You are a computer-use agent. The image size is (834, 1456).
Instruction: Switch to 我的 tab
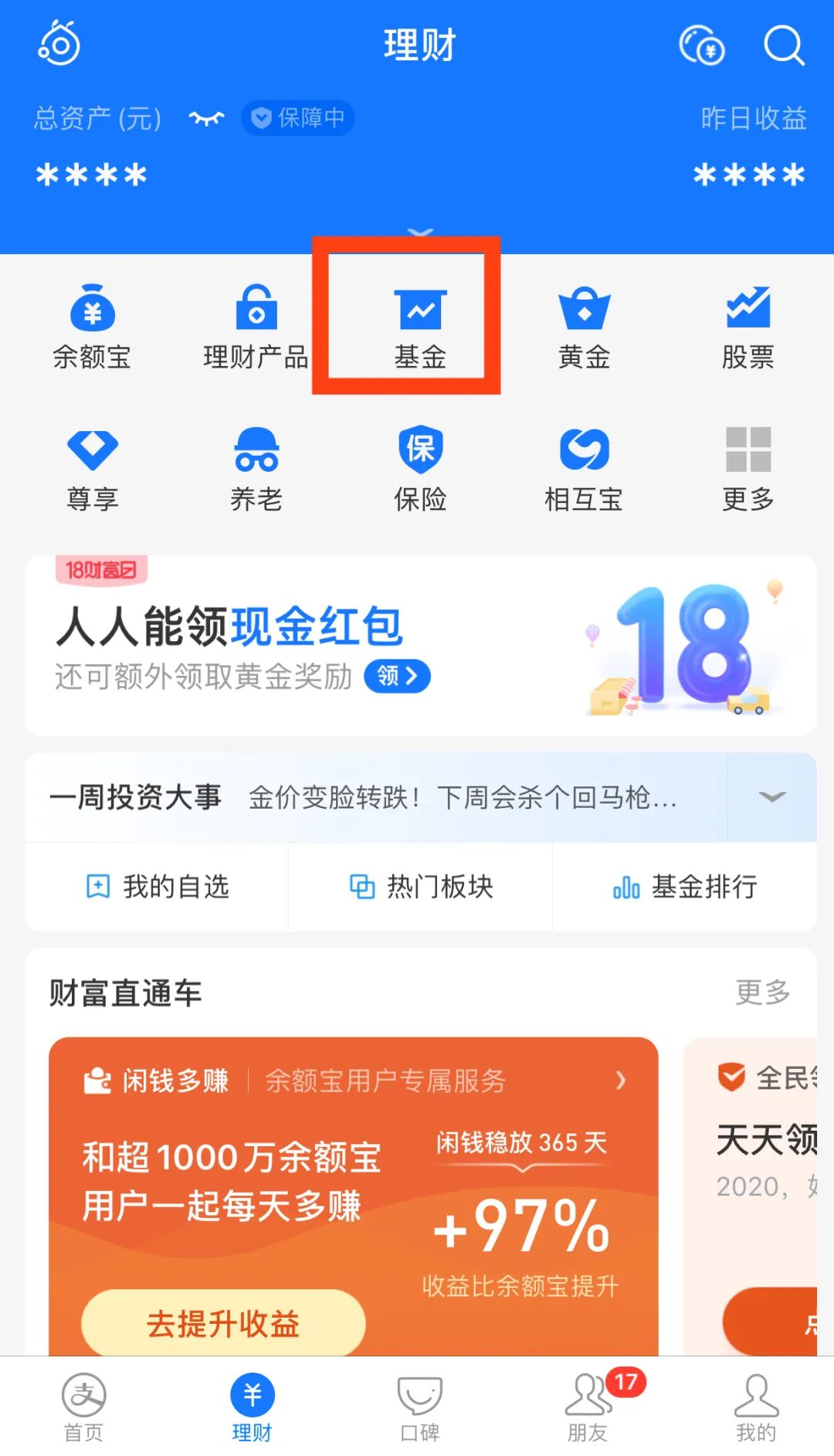pyautogui.click(x=755, y=1407)
